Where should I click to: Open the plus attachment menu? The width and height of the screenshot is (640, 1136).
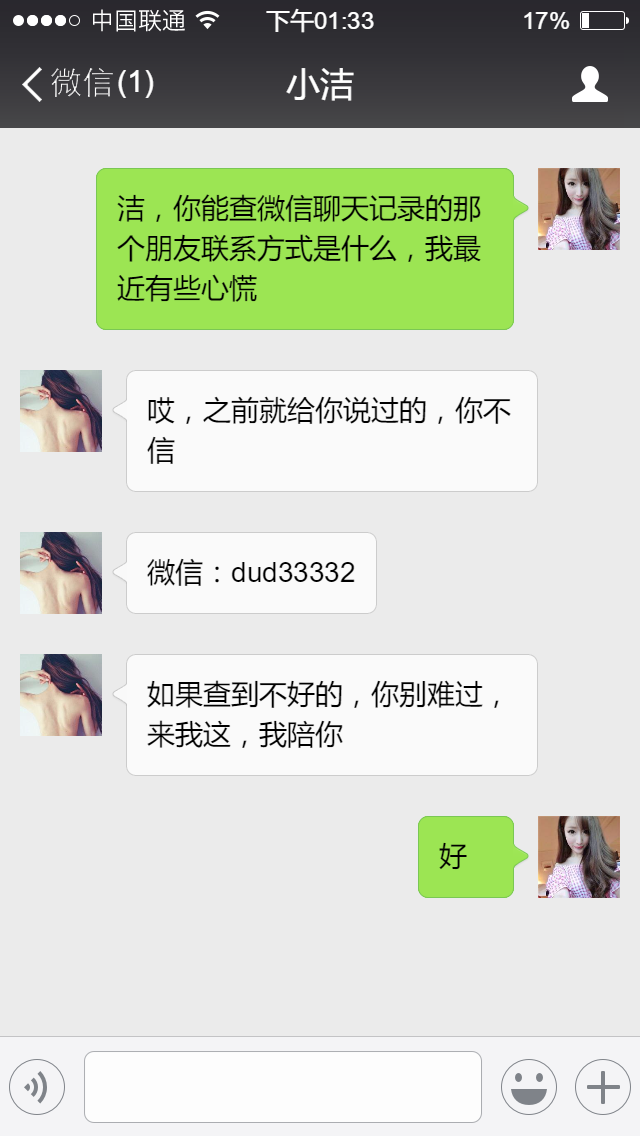[602, 1086]
